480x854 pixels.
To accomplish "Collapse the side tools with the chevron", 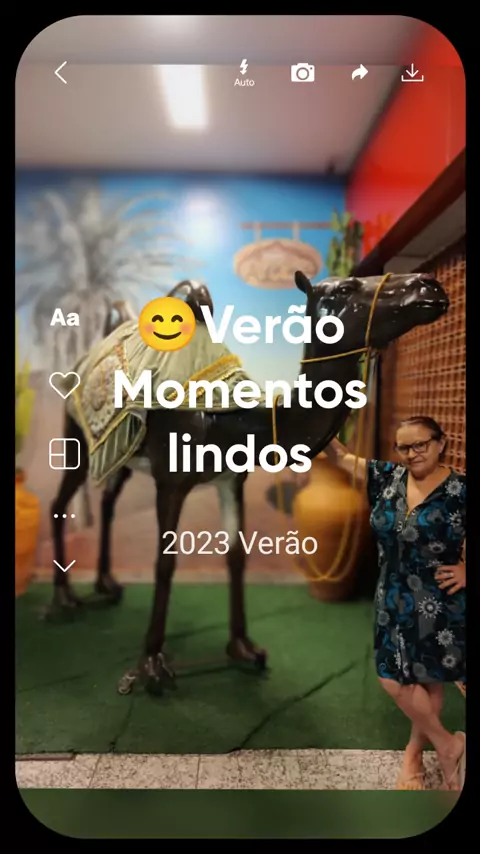I will [x=64, y=566].
